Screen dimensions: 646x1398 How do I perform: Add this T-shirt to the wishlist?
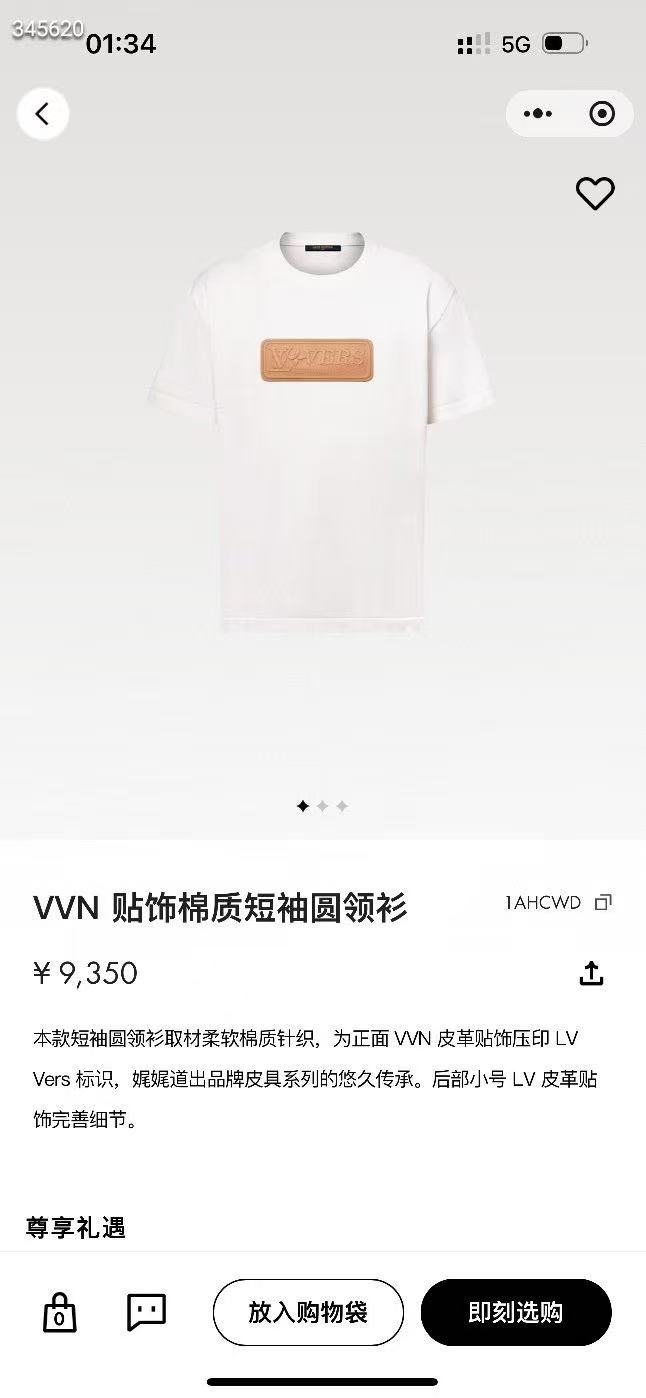[x=595, y=193]
